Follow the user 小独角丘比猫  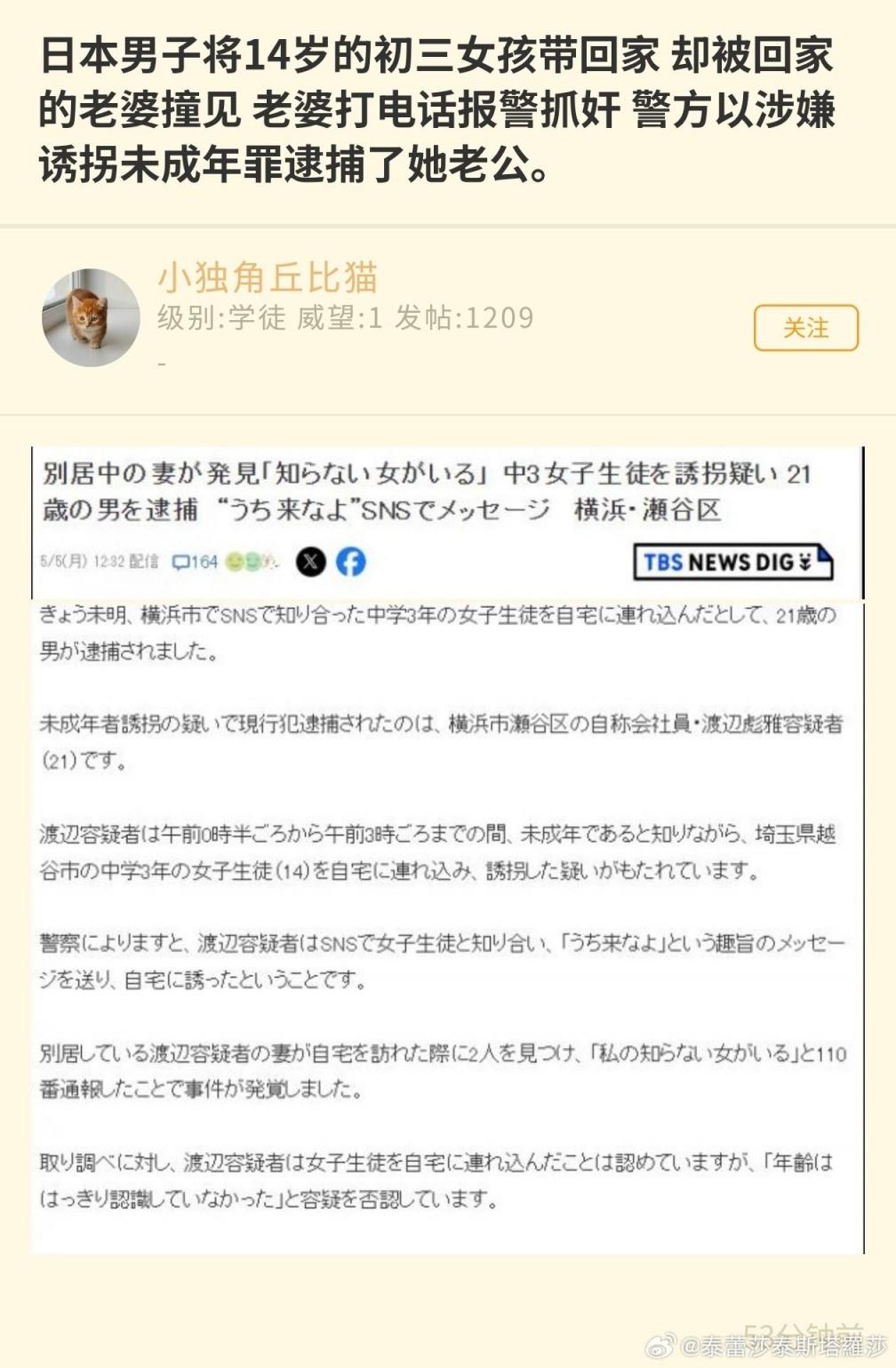coord(805,328)
